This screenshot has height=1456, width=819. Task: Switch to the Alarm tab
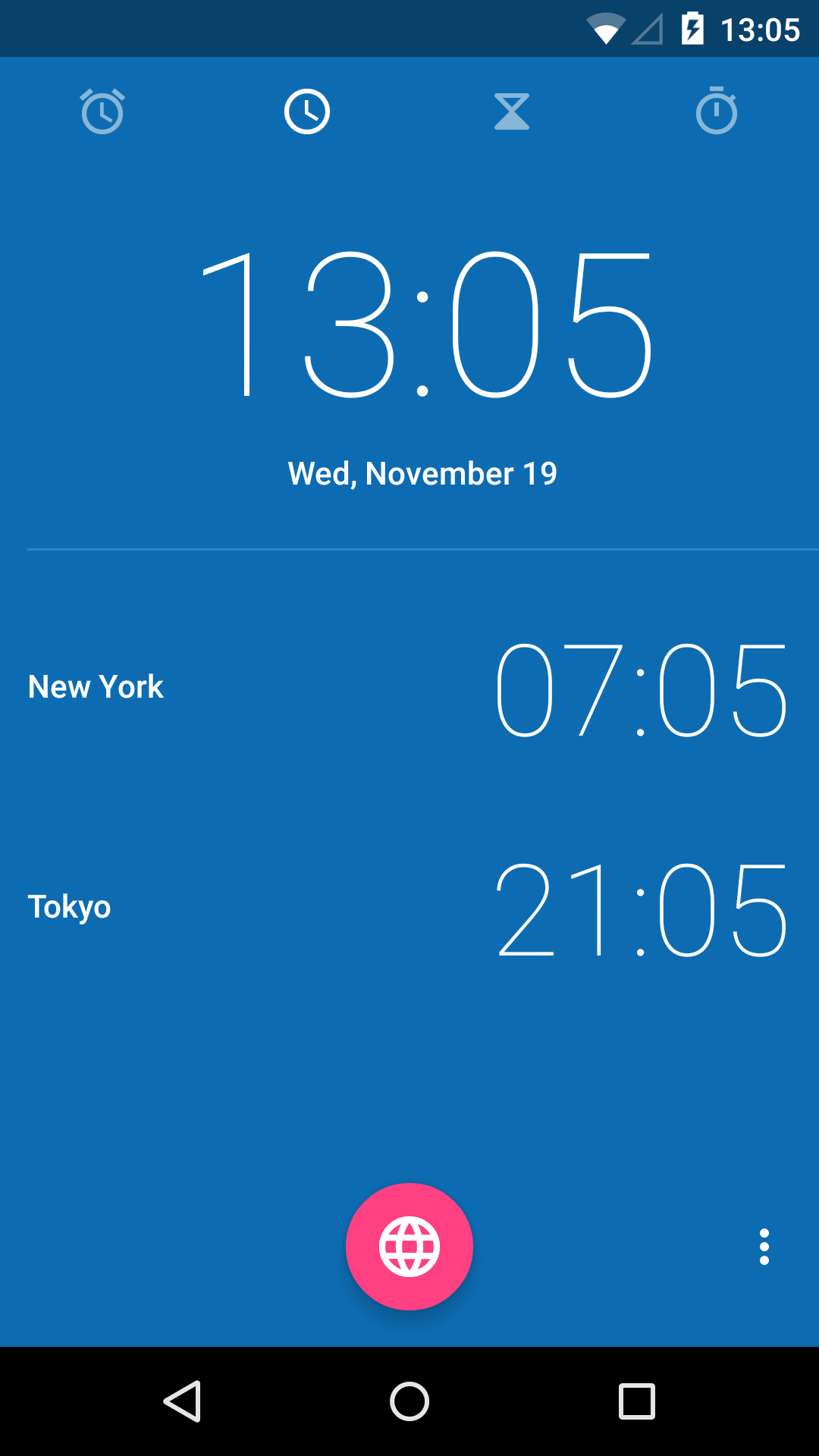pyautogui.click(x=102, y=111)
